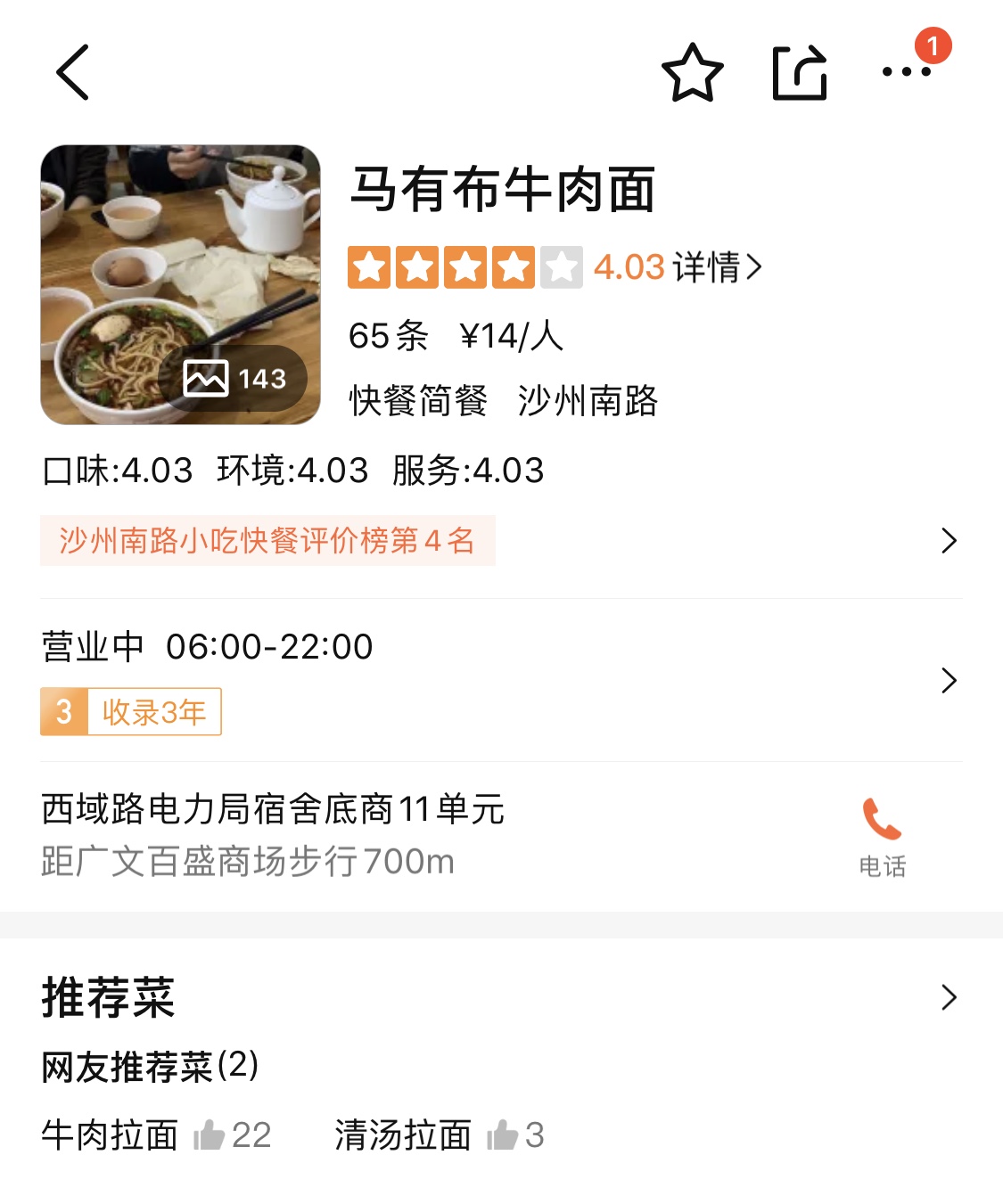Call the restaurant via 电话
The width and height of the screenshot is (1003, 1204).
point(882,837)
